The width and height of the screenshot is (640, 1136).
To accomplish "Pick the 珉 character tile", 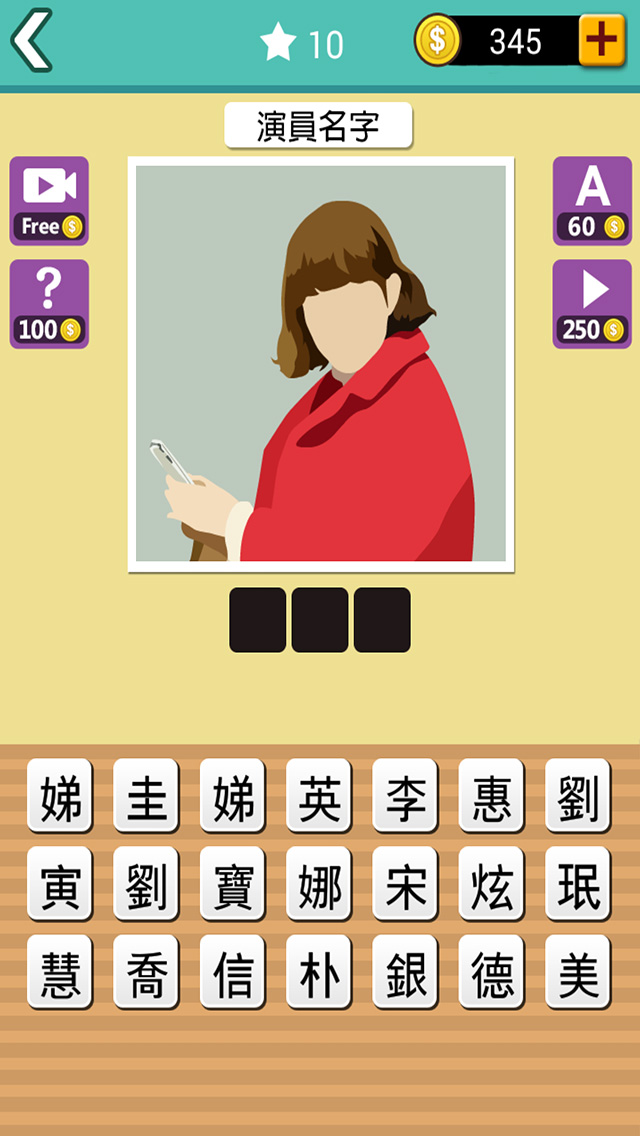I will pos(578,883).
